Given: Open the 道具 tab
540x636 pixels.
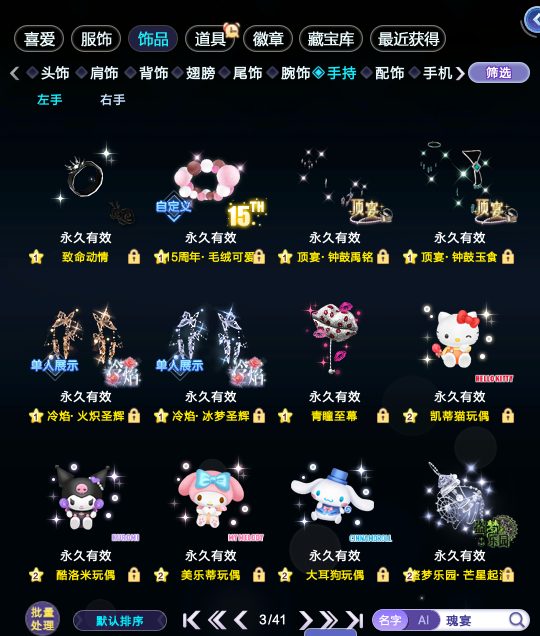Looking at the screenshot, I should click(210, 39).
